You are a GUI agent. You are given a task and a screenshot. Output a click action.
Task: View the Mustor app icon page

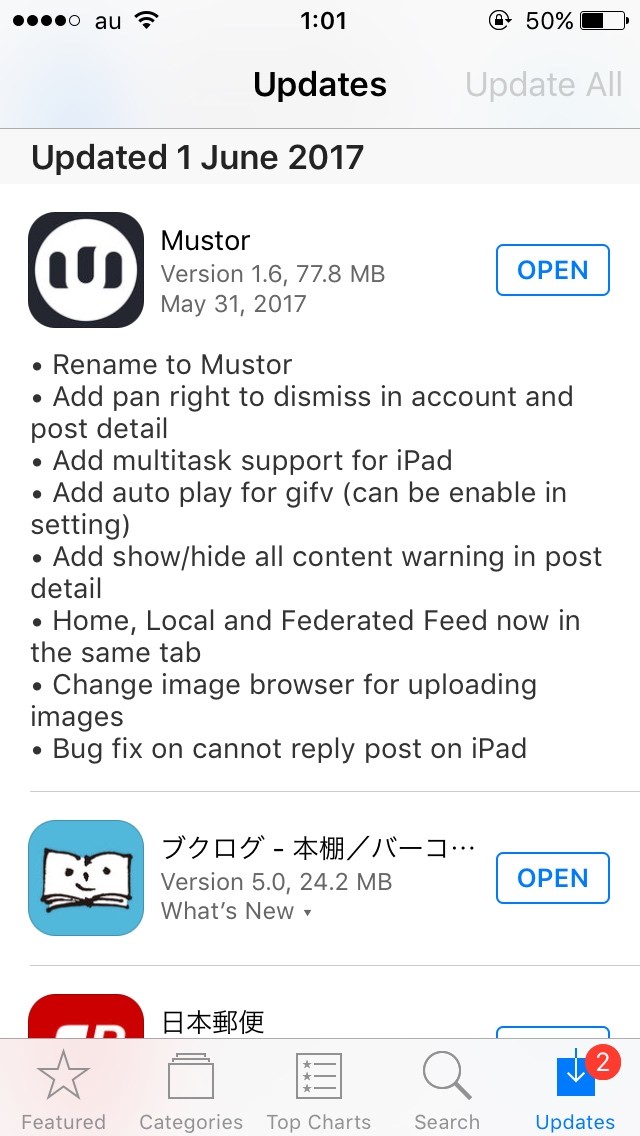[86, 270]
